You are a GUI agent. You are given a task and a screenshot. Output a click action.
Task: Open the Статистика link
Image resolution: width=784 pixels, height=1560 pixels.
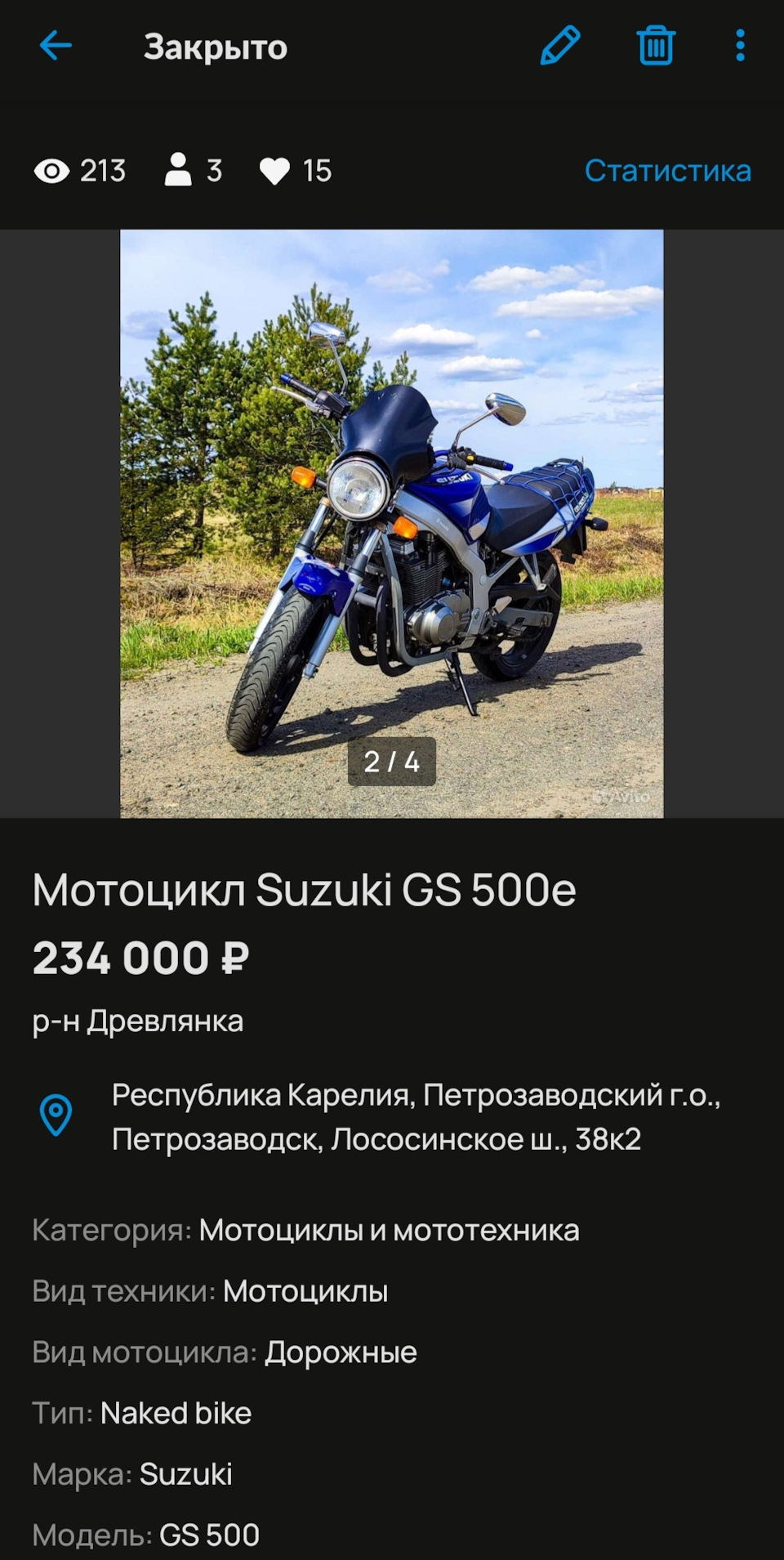click(667, 171)
